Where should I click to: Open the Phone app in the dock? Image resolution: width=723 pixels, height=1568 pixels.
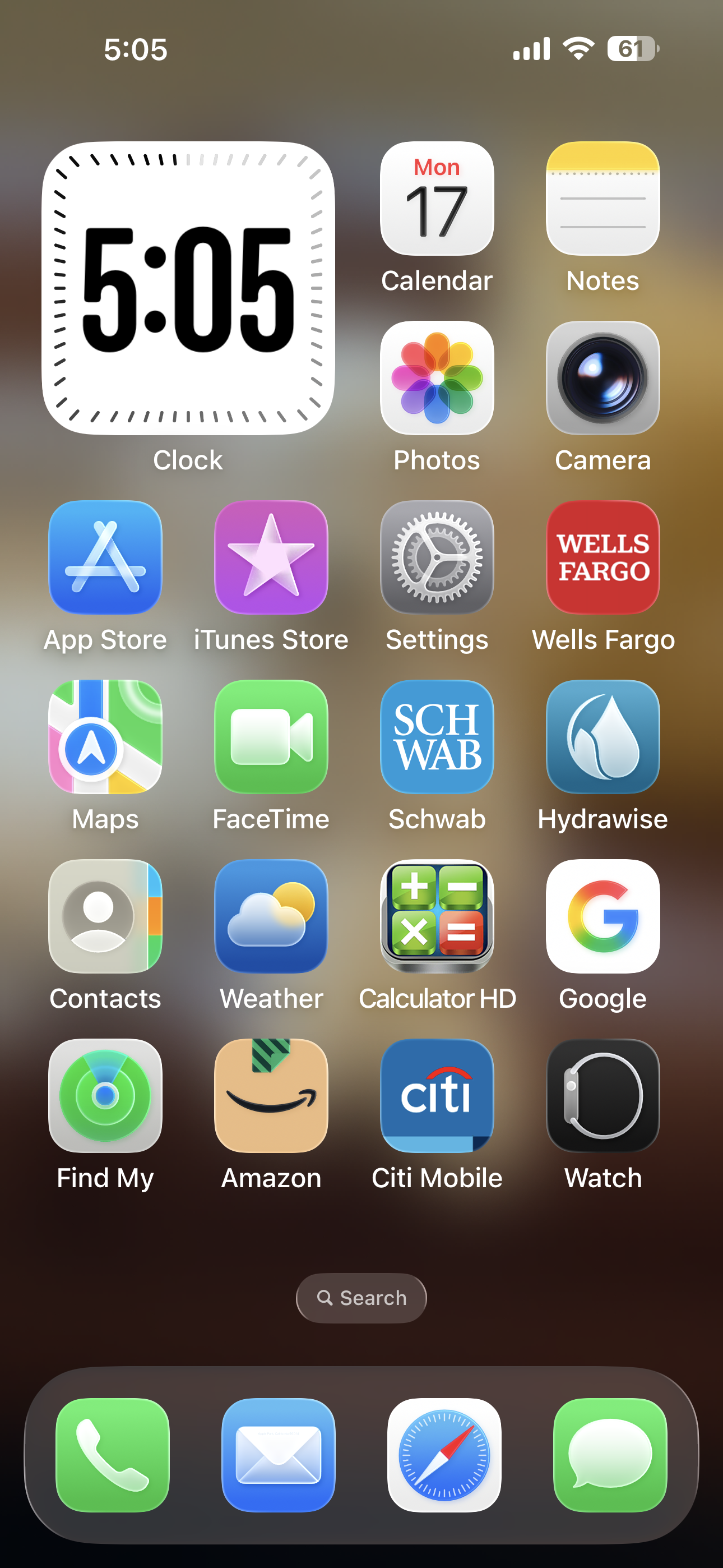pyautogui.click(x=113, y=1455)
